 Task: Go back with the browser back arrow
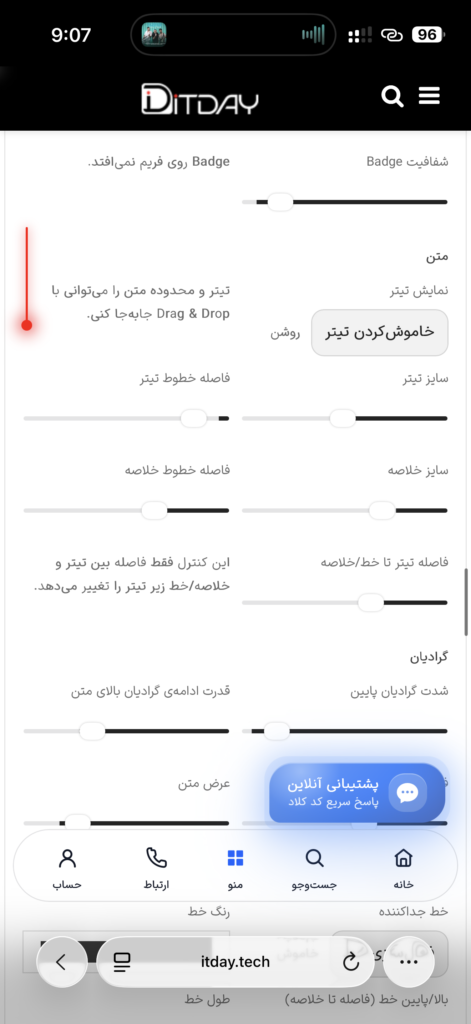61,961
